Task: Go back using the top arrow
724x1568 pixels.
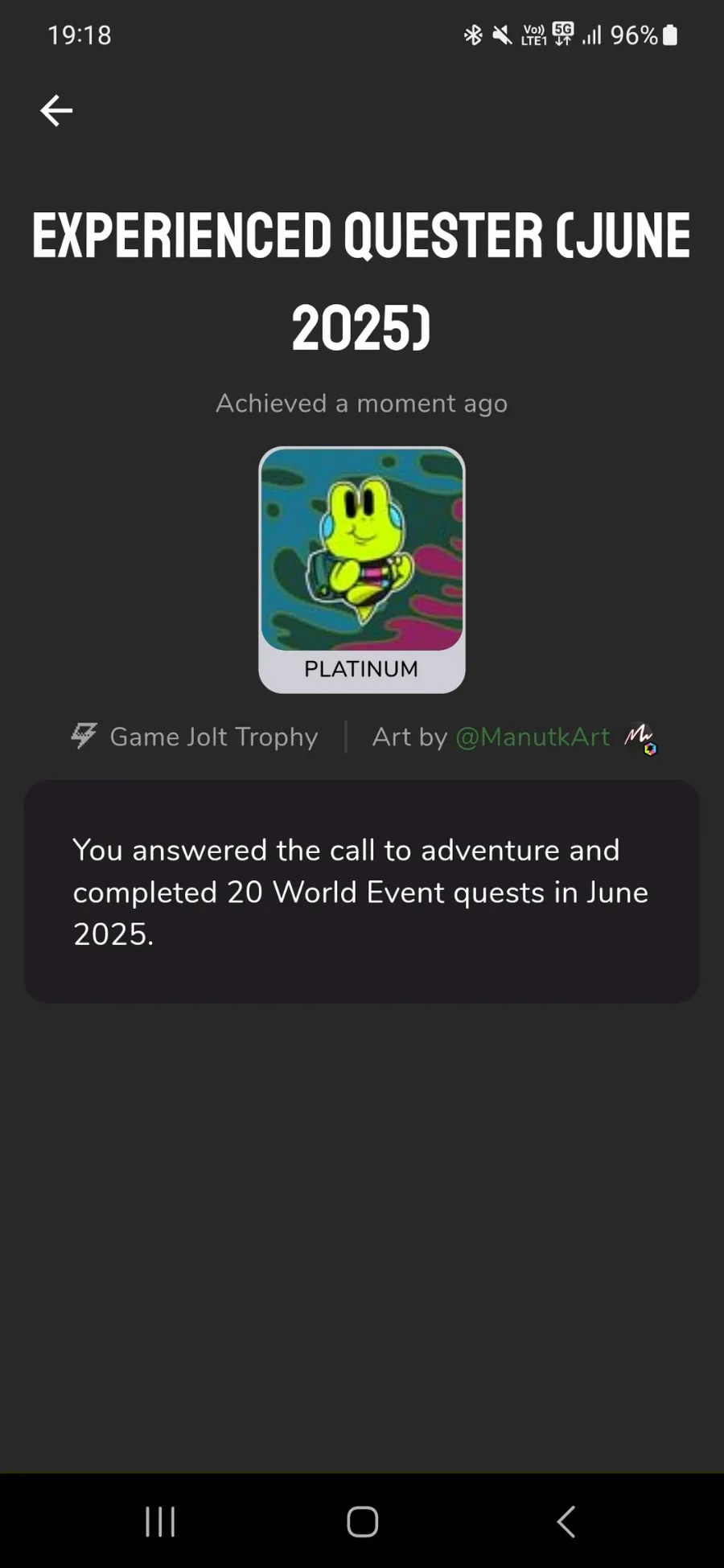Action: pyautogui.click(x=56, y=111)
